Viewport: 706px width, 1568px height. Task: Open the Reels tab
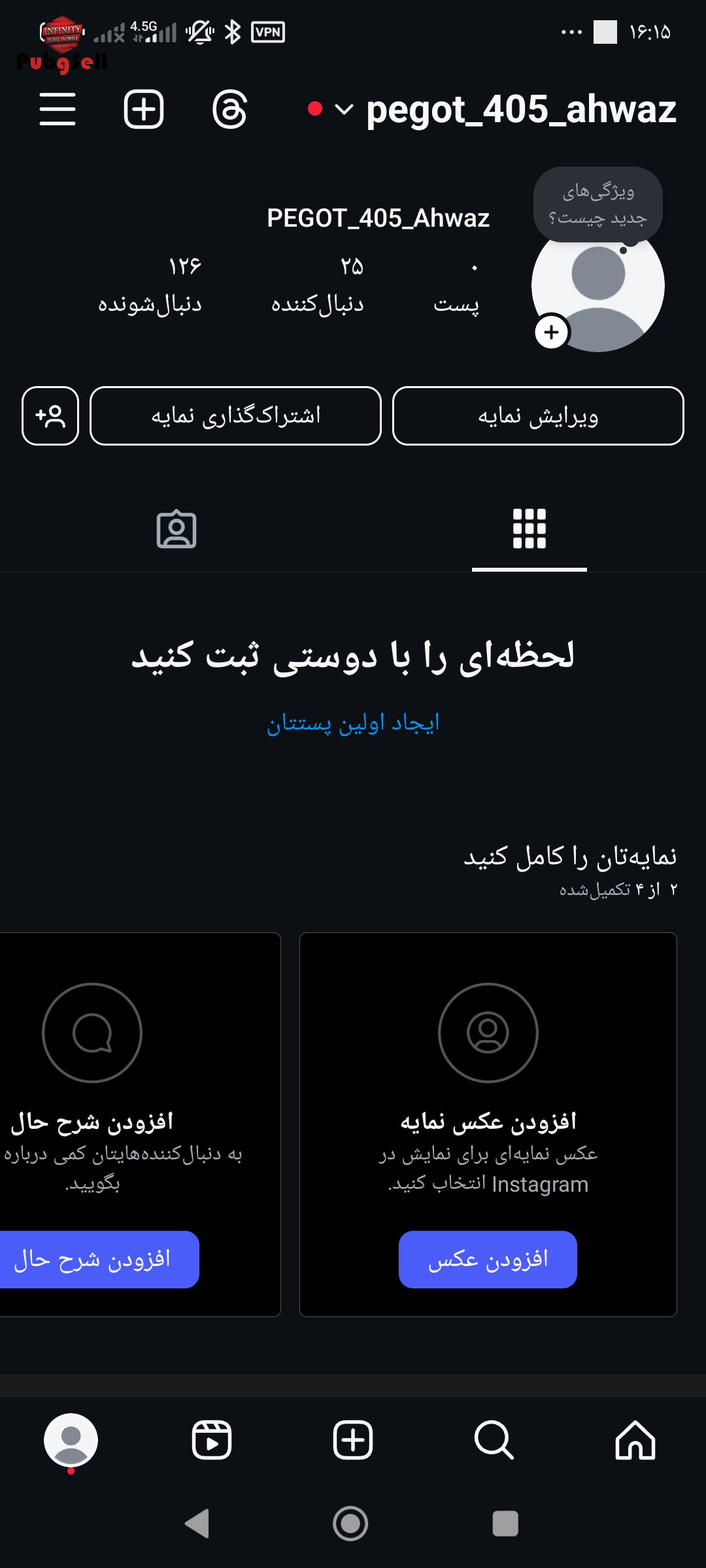[212, 1440]
